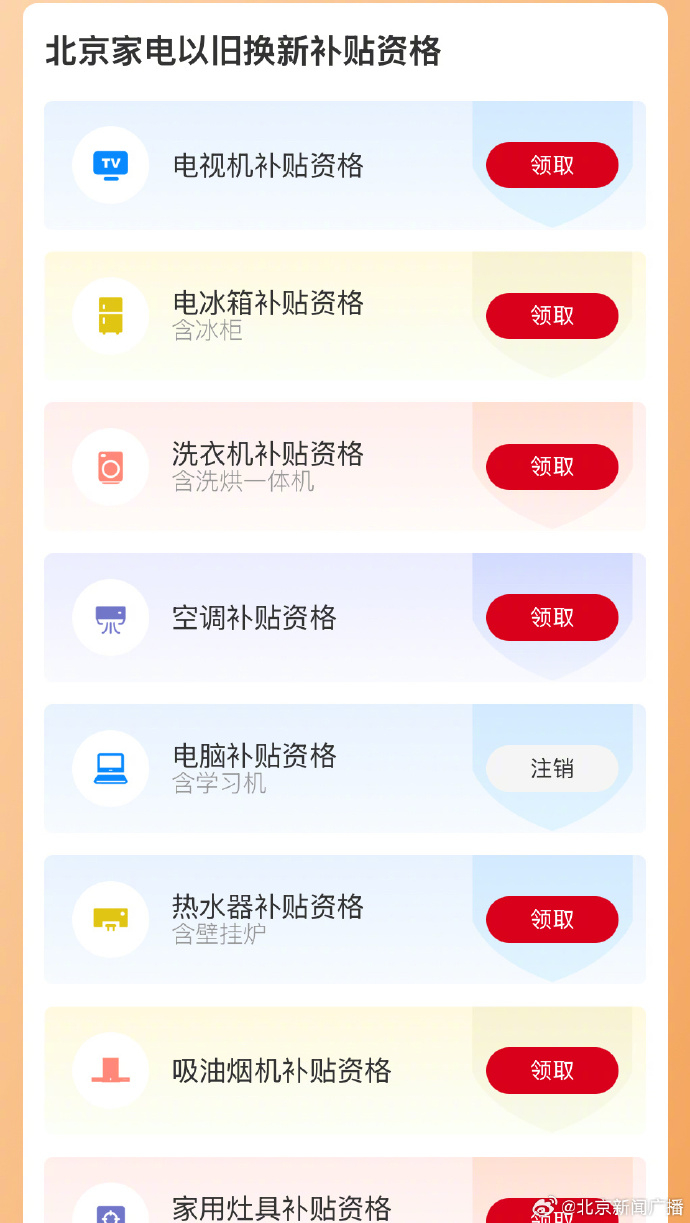Image resolution: width=690 pixels, height=1223 pixels.
Task: Claim the 热水器补贴资格 subsidy
Action: click(552, 919)
